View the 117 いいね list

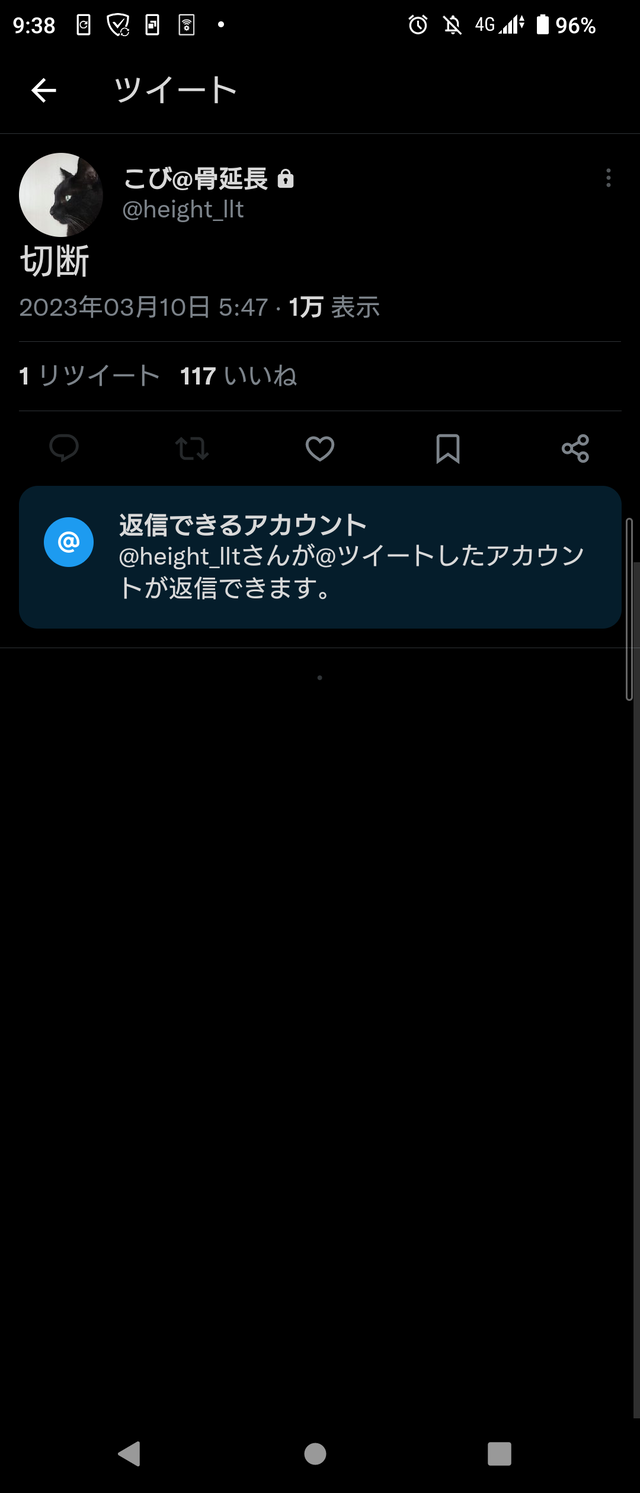tap(238, 376)
